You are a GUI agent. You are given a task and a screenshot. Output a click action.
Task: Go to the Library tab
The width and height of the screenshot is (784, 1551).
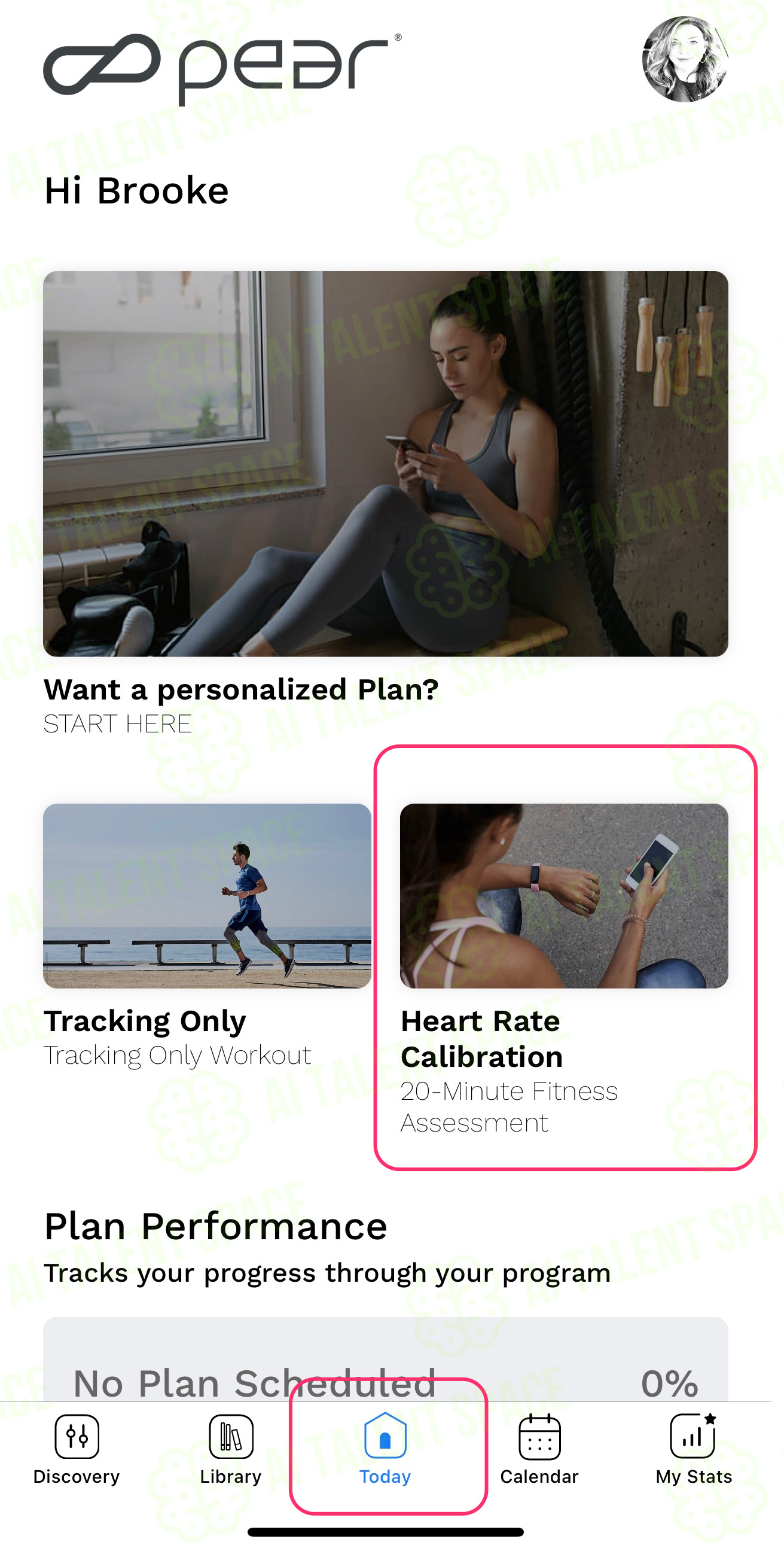point(231,1450)
